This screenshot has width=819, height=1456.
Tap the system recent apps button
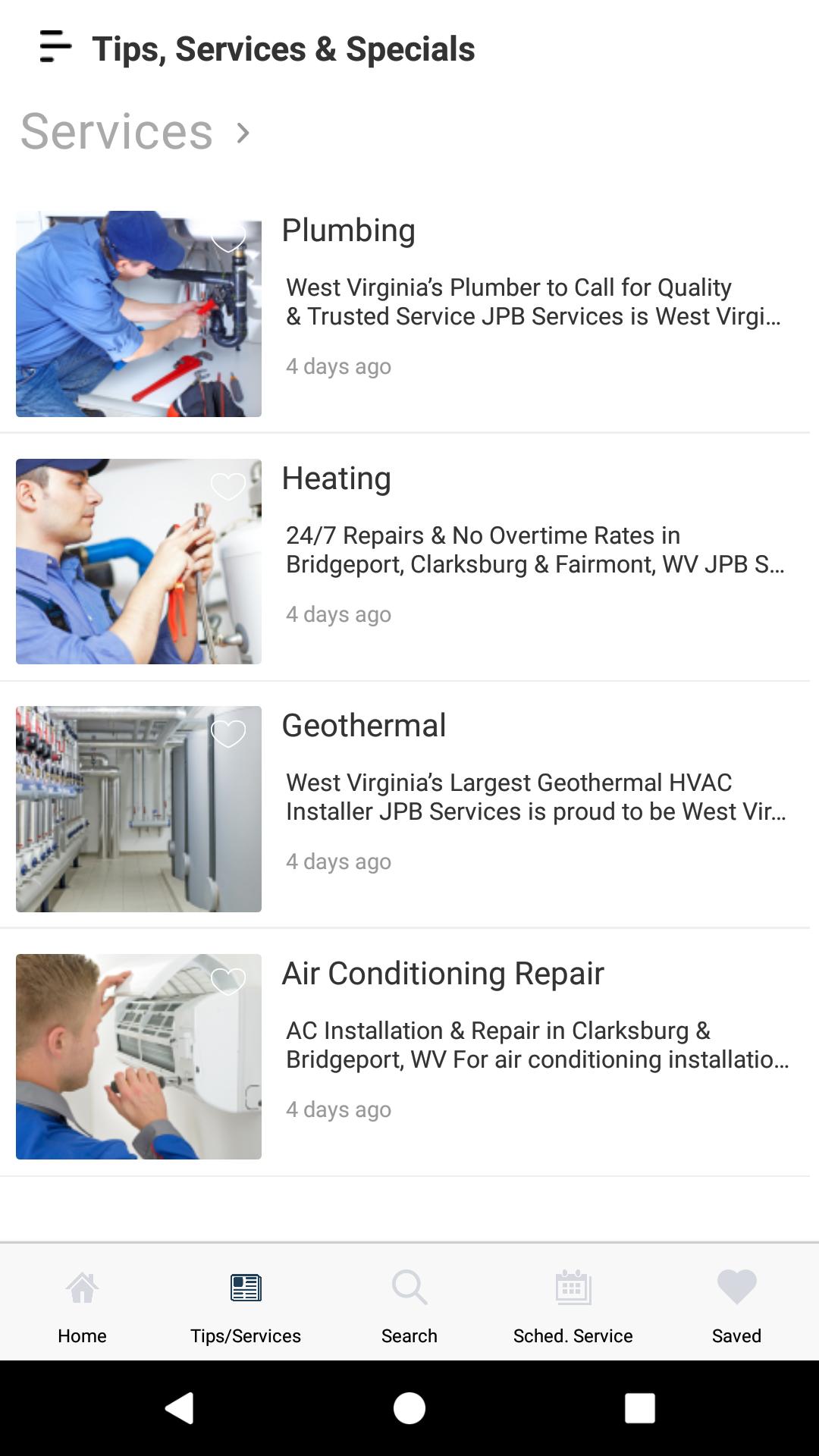click(x=639, y=1408)
